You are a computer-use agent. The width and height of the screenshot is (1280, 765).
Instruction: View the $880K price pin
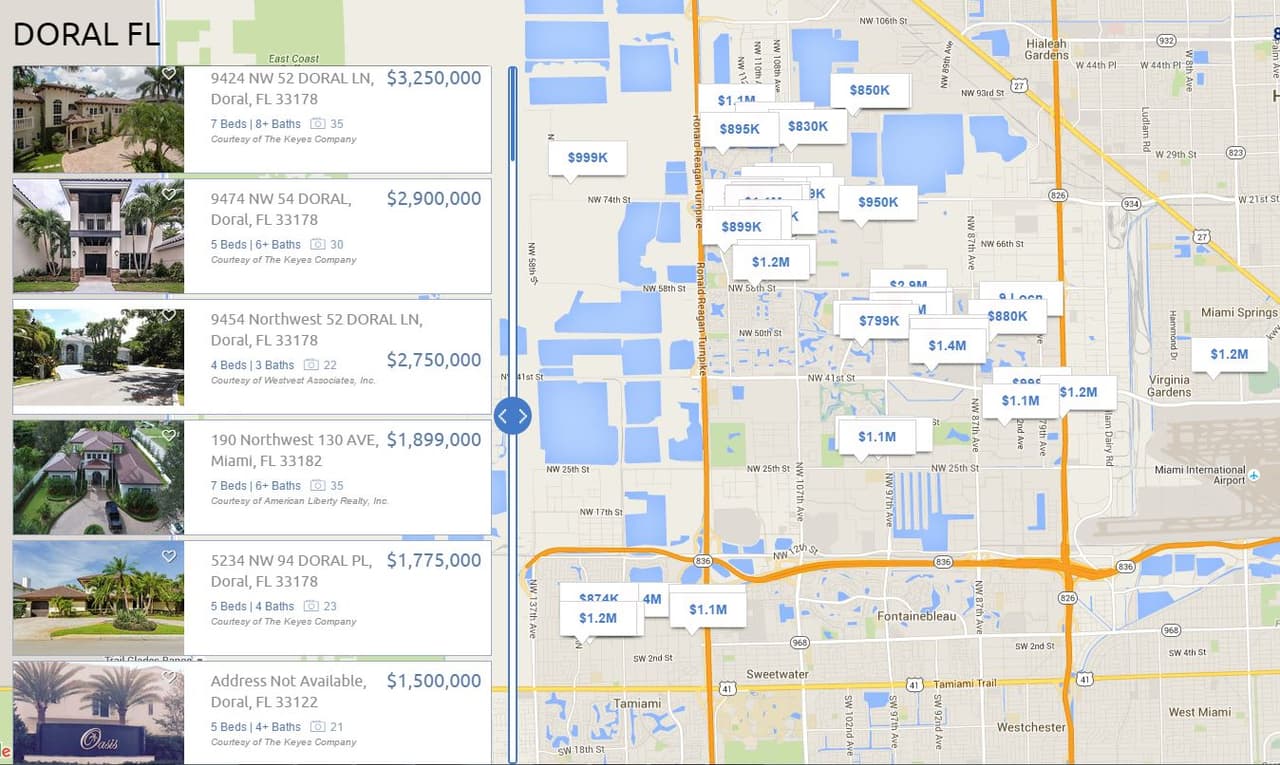pyautogui.click(x=1007, y=316)
